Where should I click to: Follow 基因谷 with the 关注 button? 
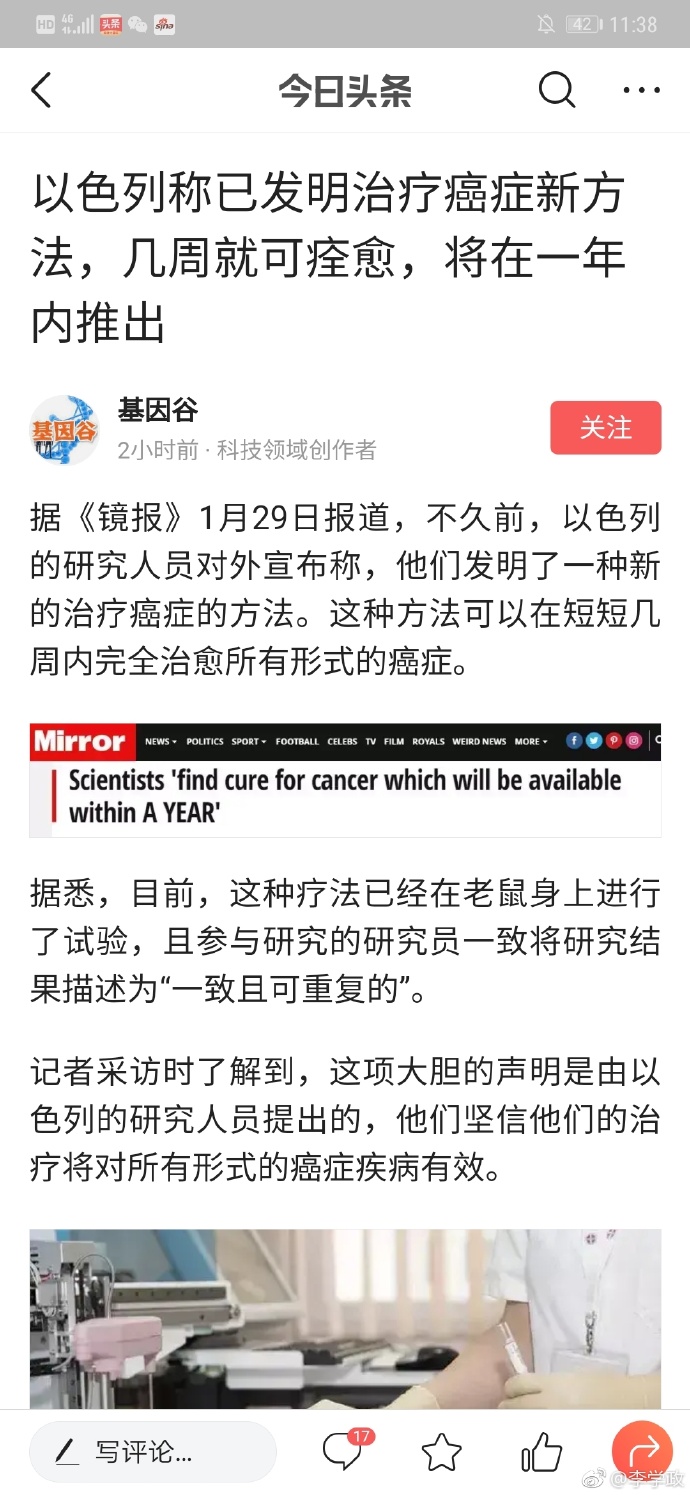pyautogui.click(x=605, y=428)
